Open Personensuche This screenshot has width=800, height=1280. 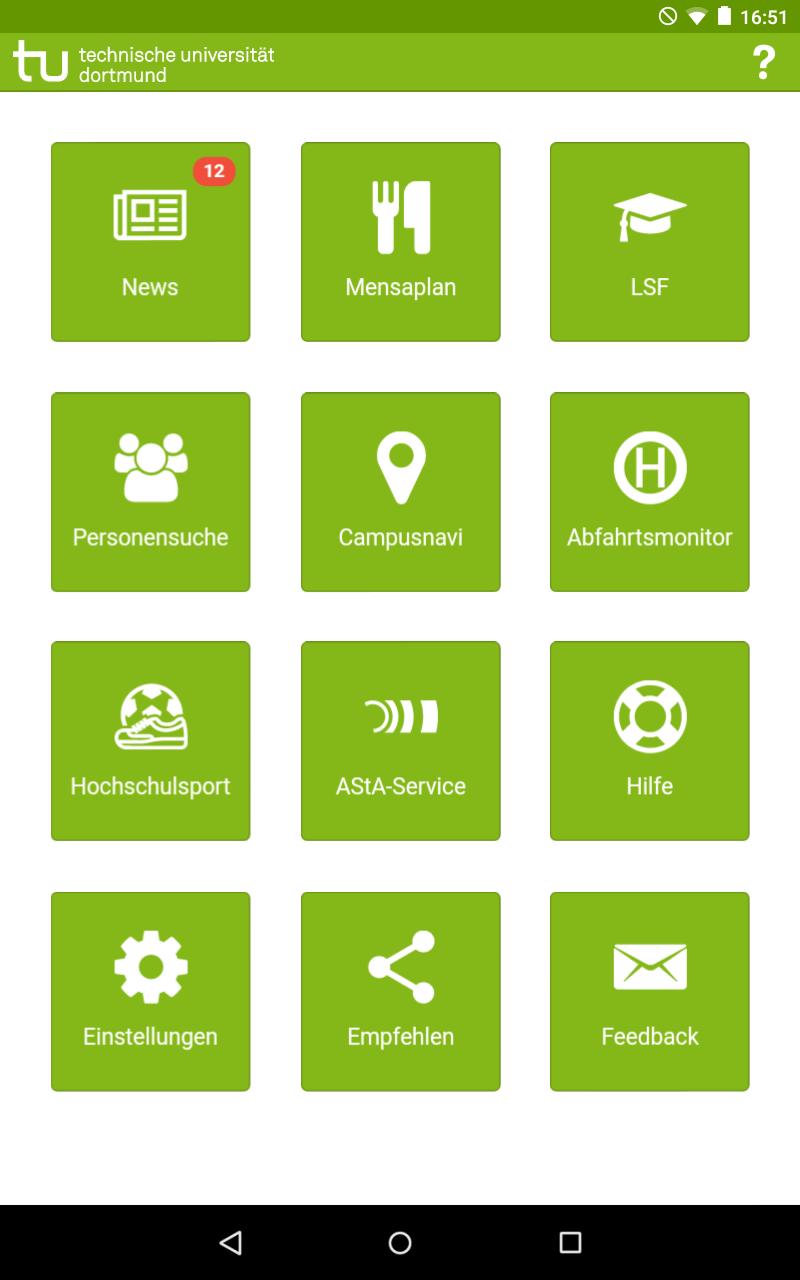pyautogui.click(x=150, y=492)
